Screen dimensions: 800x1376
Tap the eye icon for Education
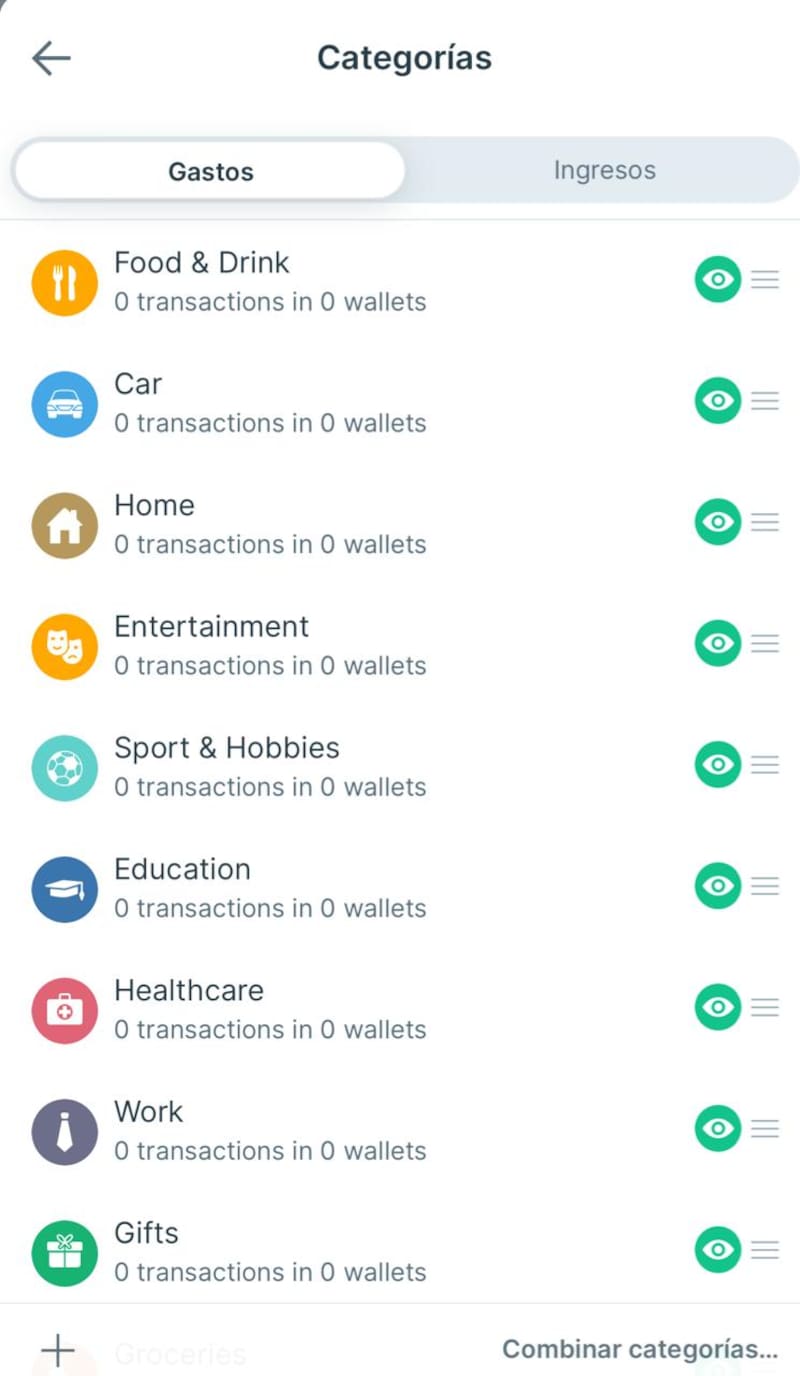pyautogui.click(x=717, y=886)
